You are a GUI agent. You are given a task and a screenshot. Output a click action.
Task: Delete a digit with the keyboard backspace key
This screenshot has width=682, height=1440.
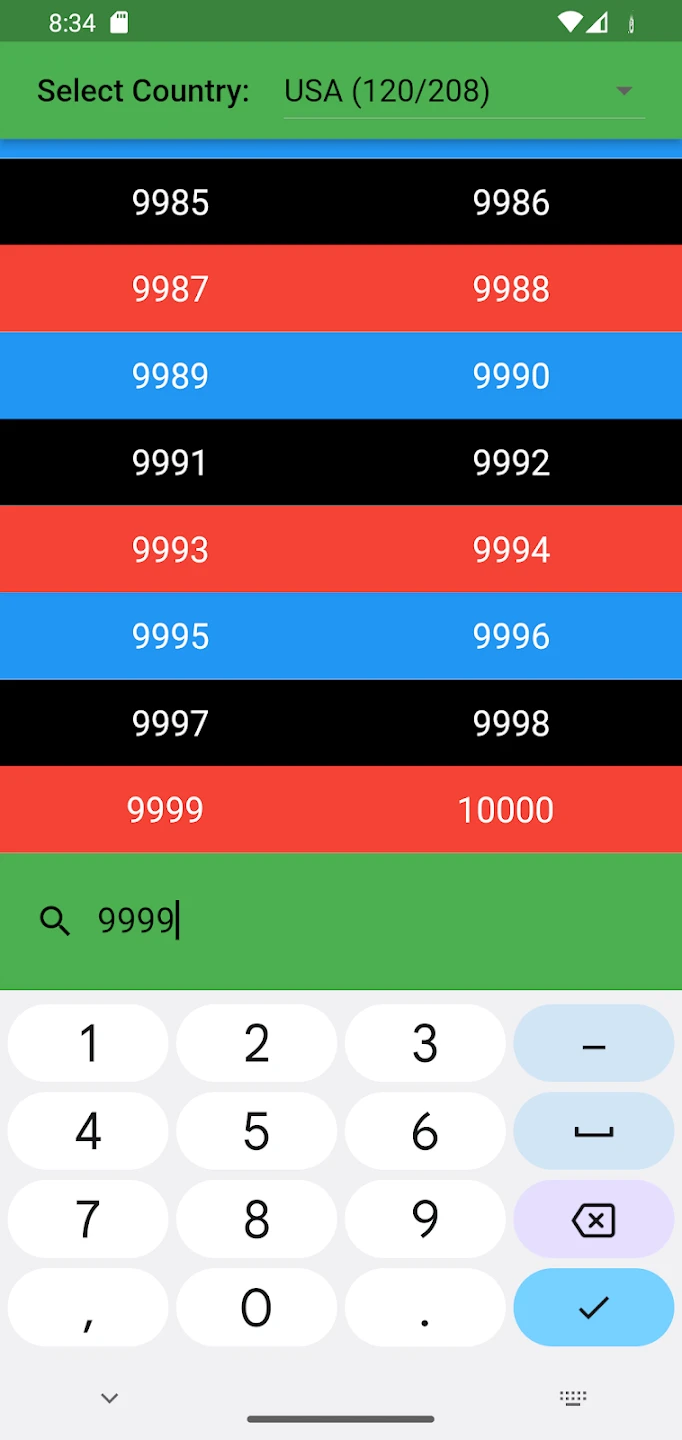tap(593, 1220)
